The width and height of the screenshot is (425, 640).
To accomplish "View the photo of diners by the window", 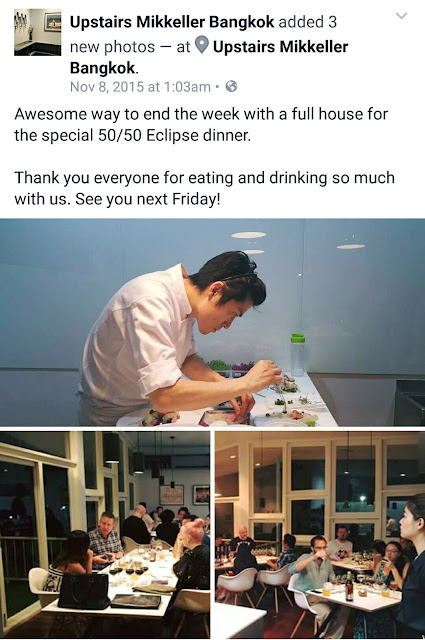I will click(x=105, y=535).
